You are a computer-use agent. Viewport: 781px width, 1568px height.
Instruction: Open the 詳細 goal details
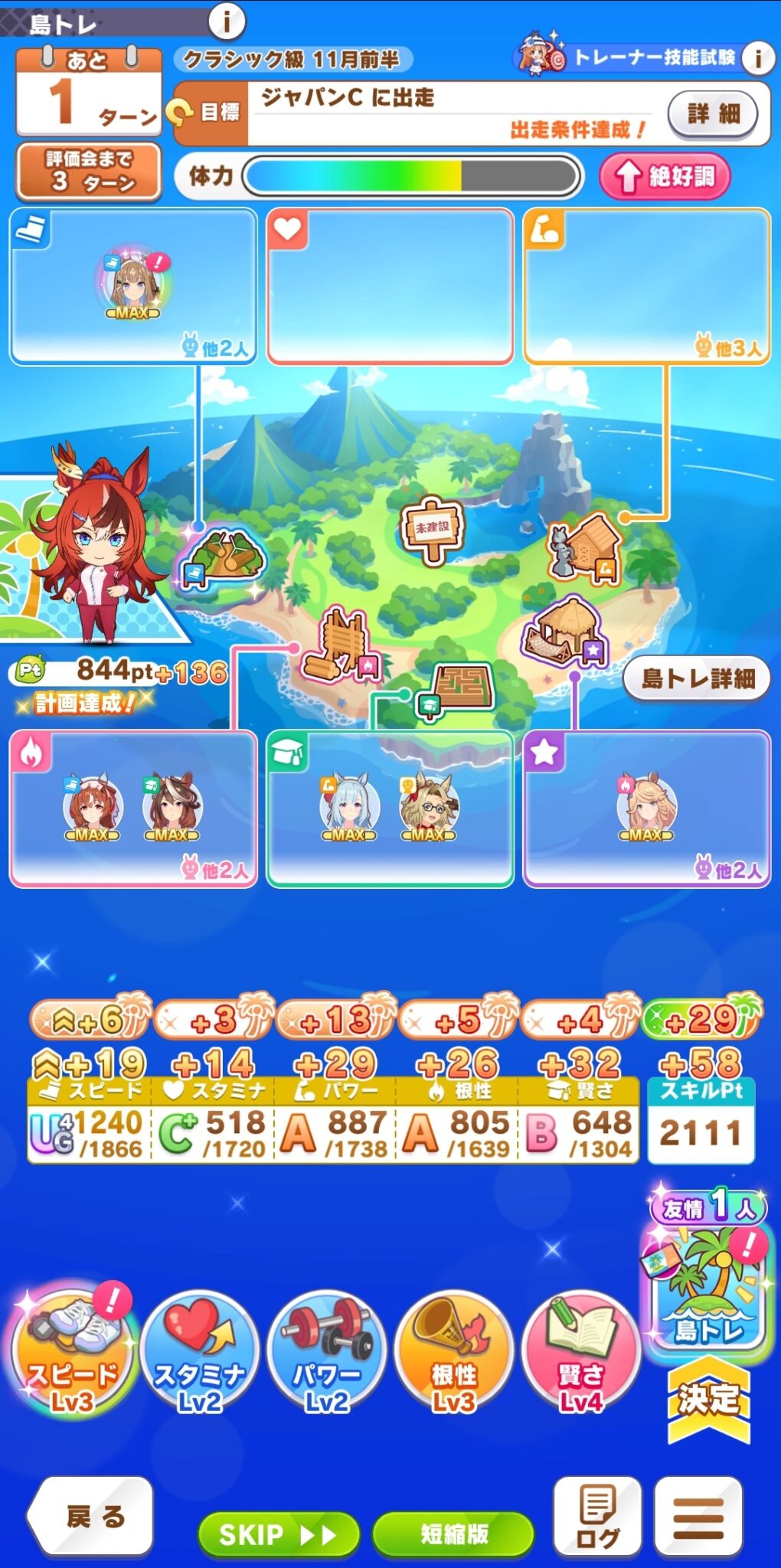pyautogui.click(x=713, y=114)
